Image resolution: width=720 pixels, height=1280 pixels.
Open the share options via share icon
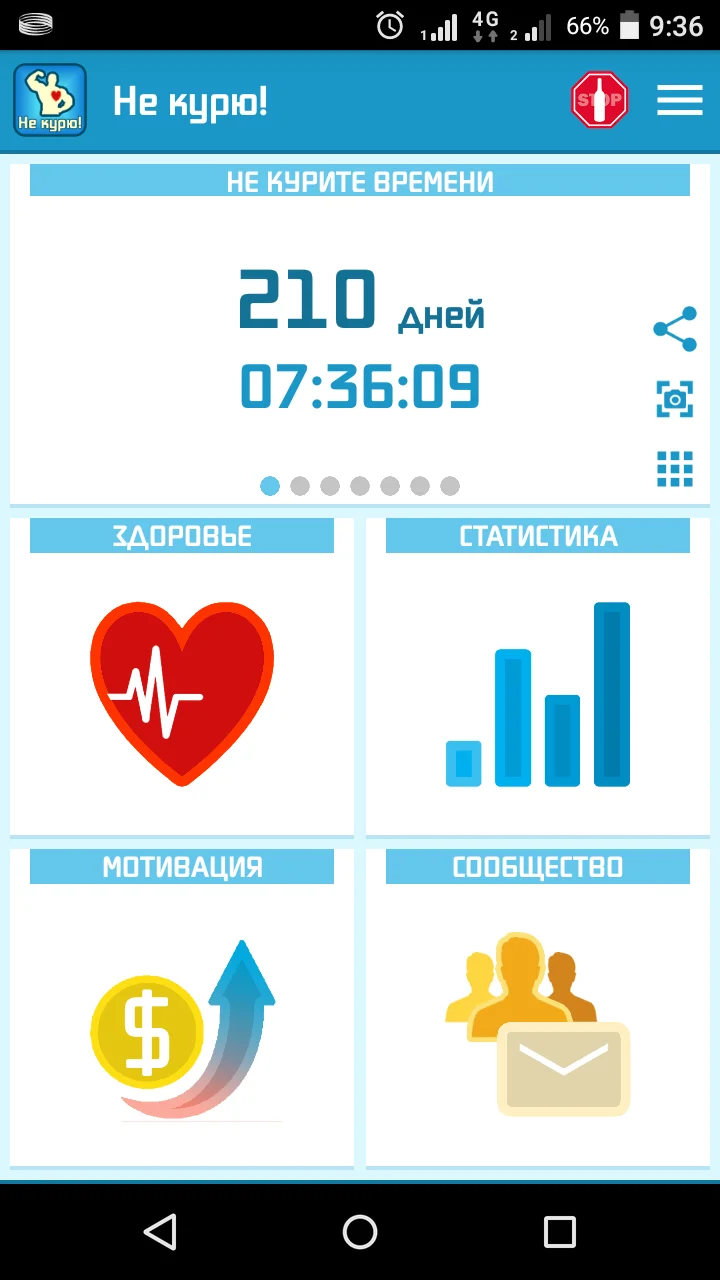pos(674,326)
